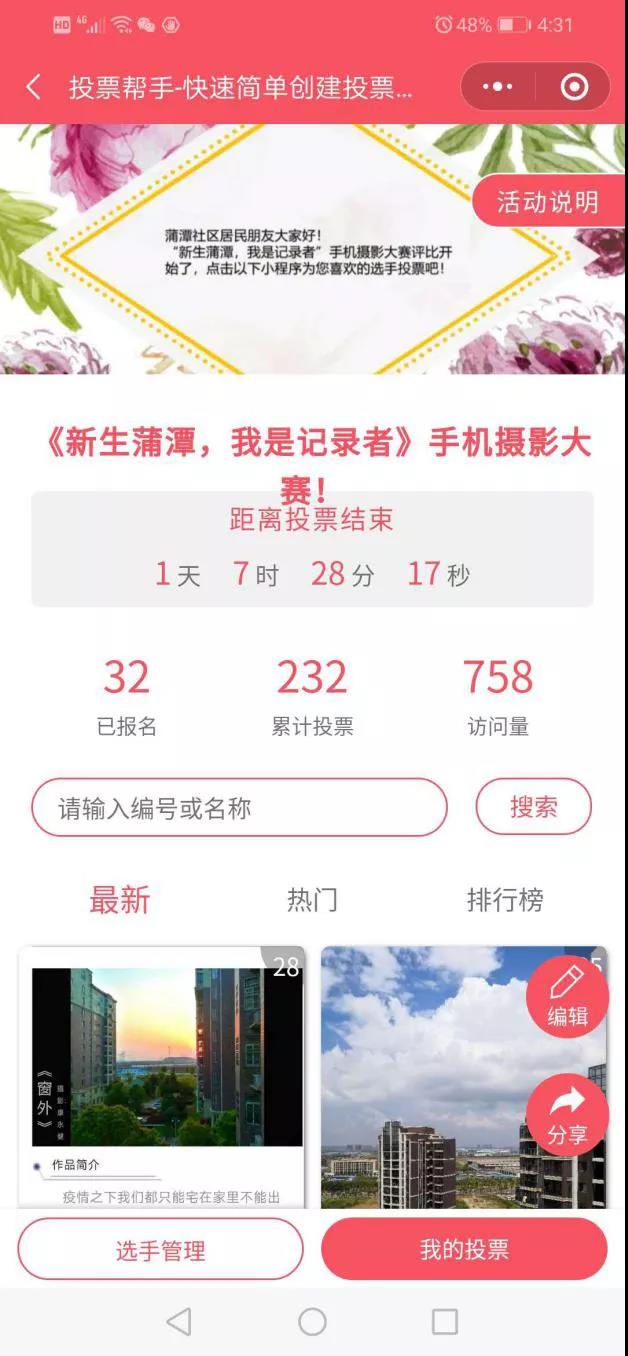Go back using the header arrow
This screenshot has height=1356, width=628.
[34, 87]
